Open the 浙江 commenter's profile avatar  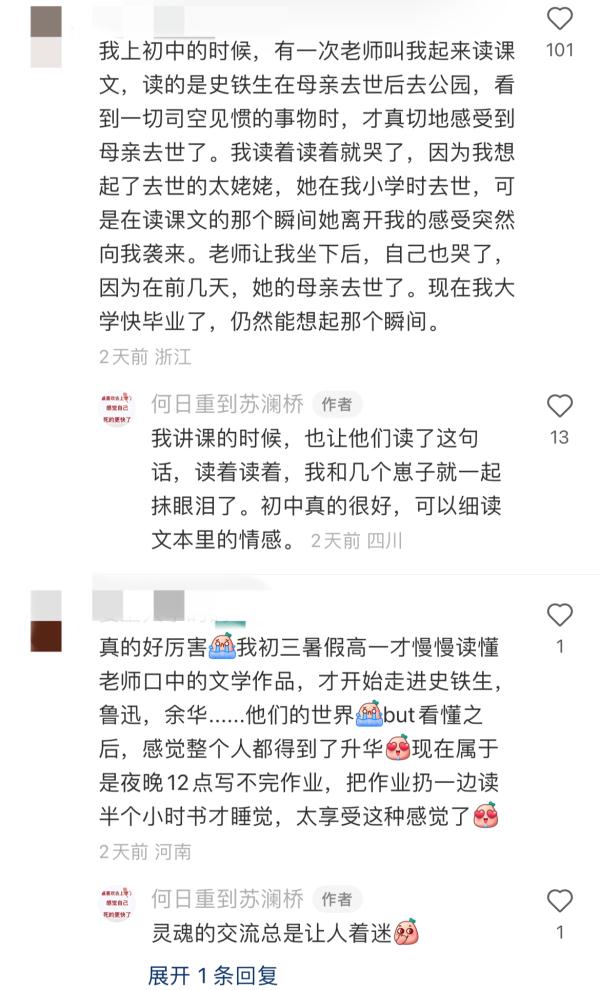point(46,36)
